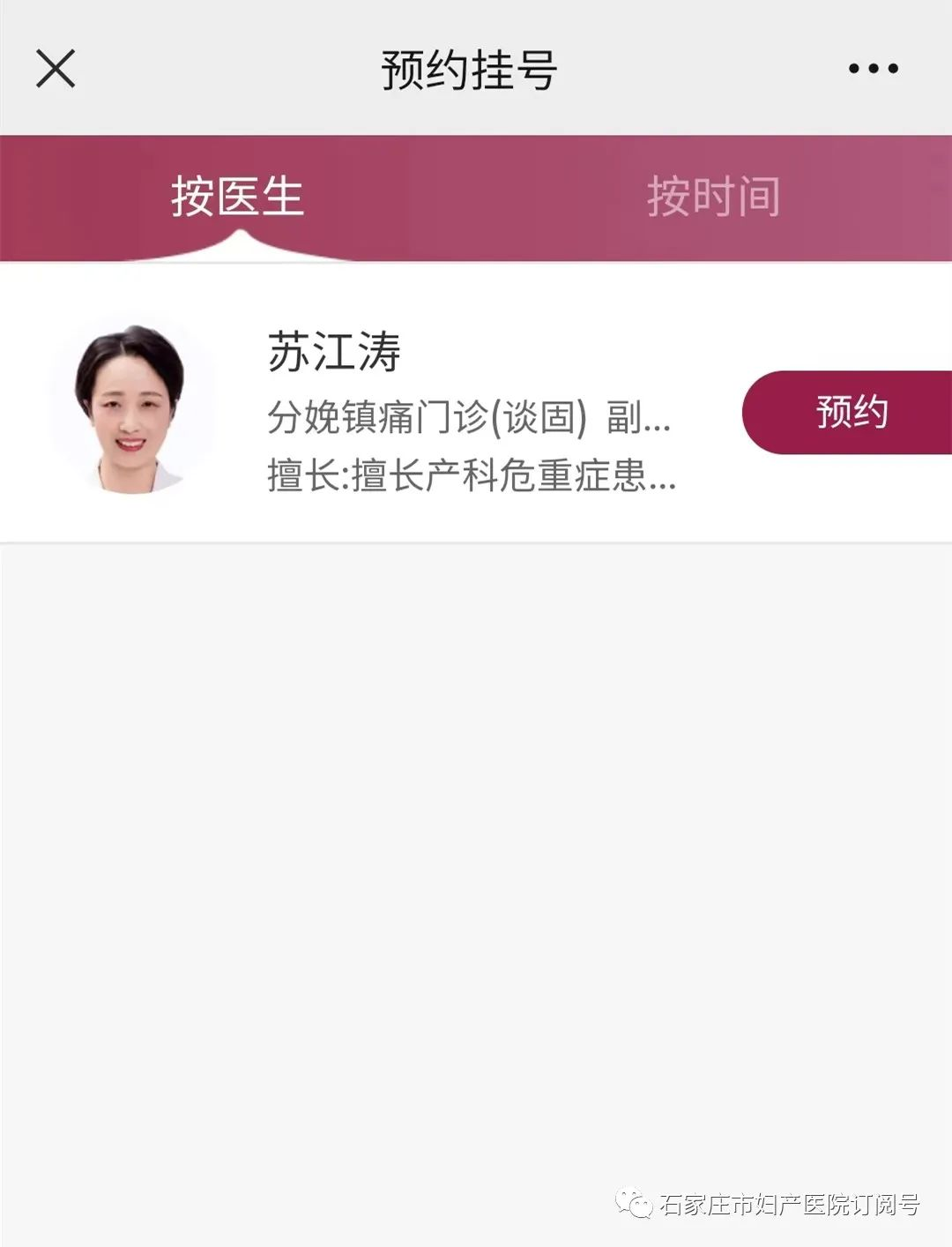
Task: Open the three-dot overflow menu
Action: point(873,69)
